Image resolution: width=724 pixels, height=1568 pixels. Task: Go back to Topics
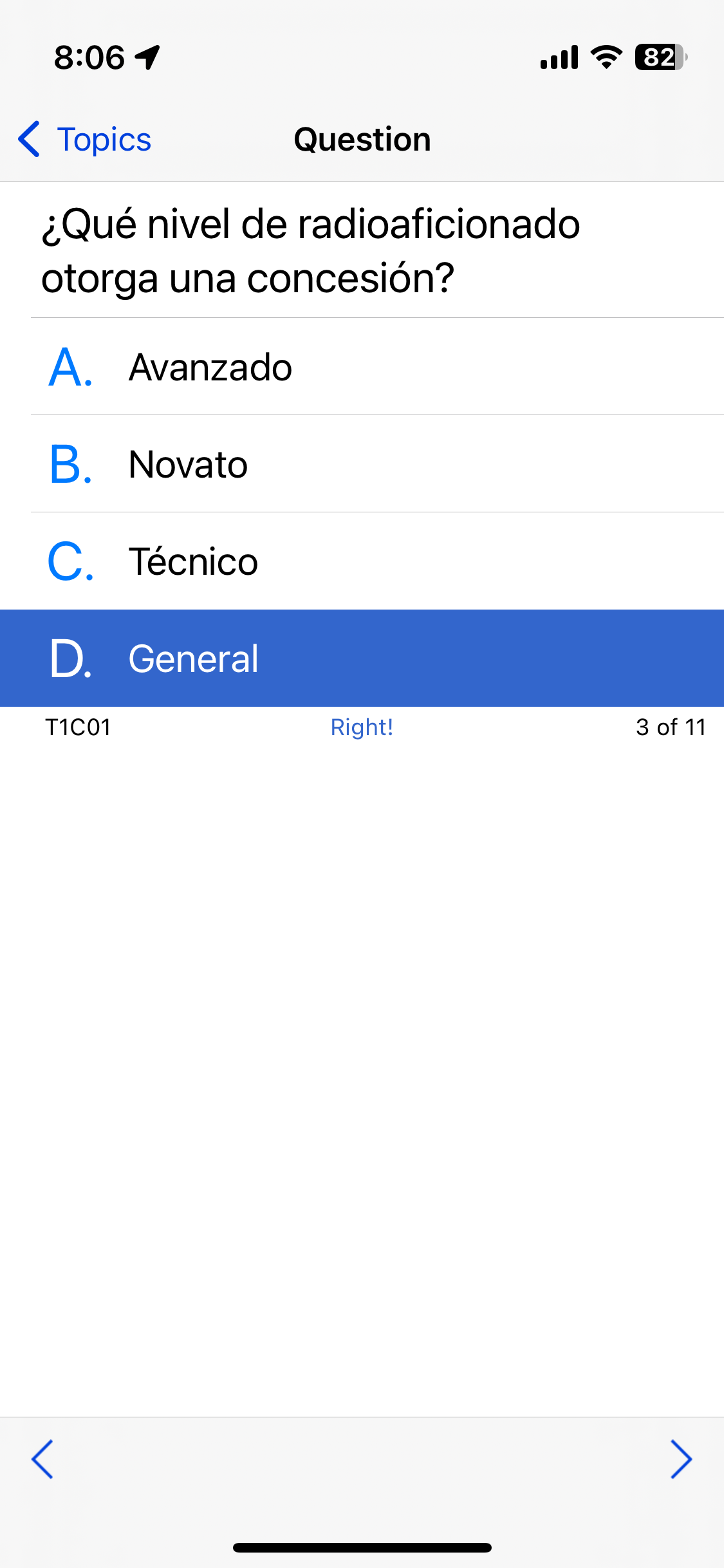[x=84, y=139]
